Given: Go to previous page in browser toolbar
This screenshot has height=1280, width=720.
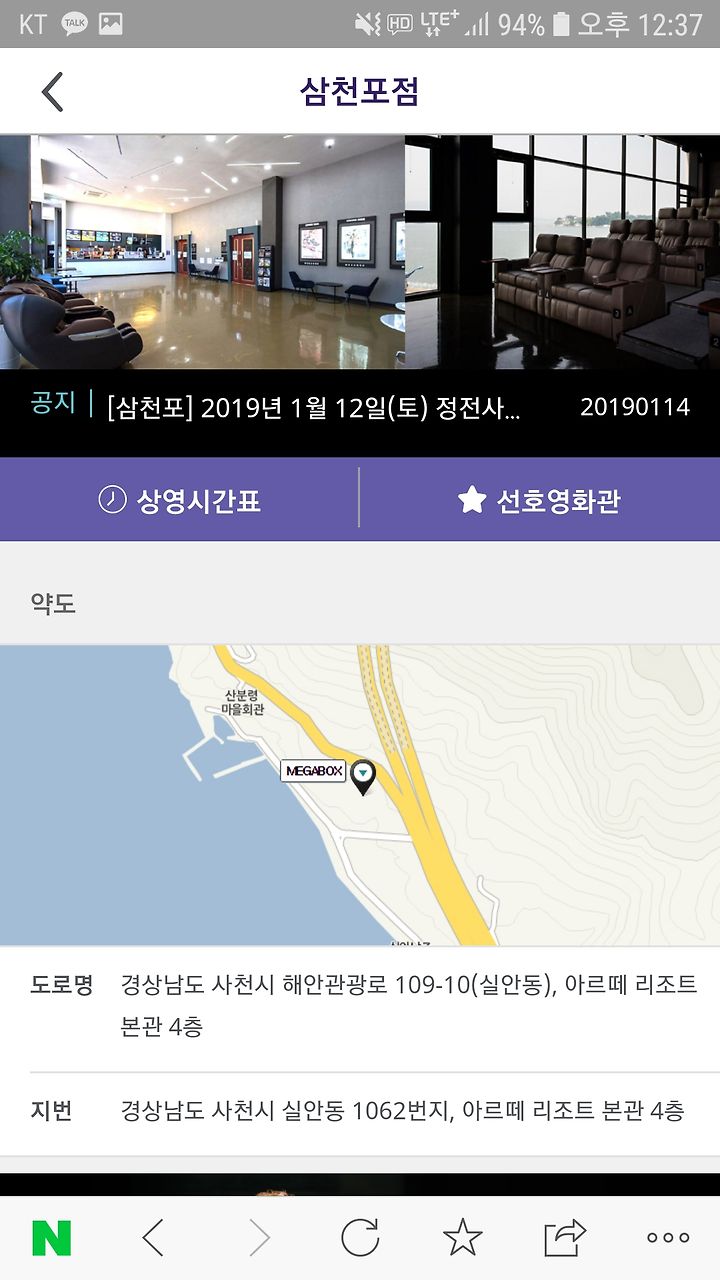Looking at the screenshot, I should click(x=153, y=1238).
